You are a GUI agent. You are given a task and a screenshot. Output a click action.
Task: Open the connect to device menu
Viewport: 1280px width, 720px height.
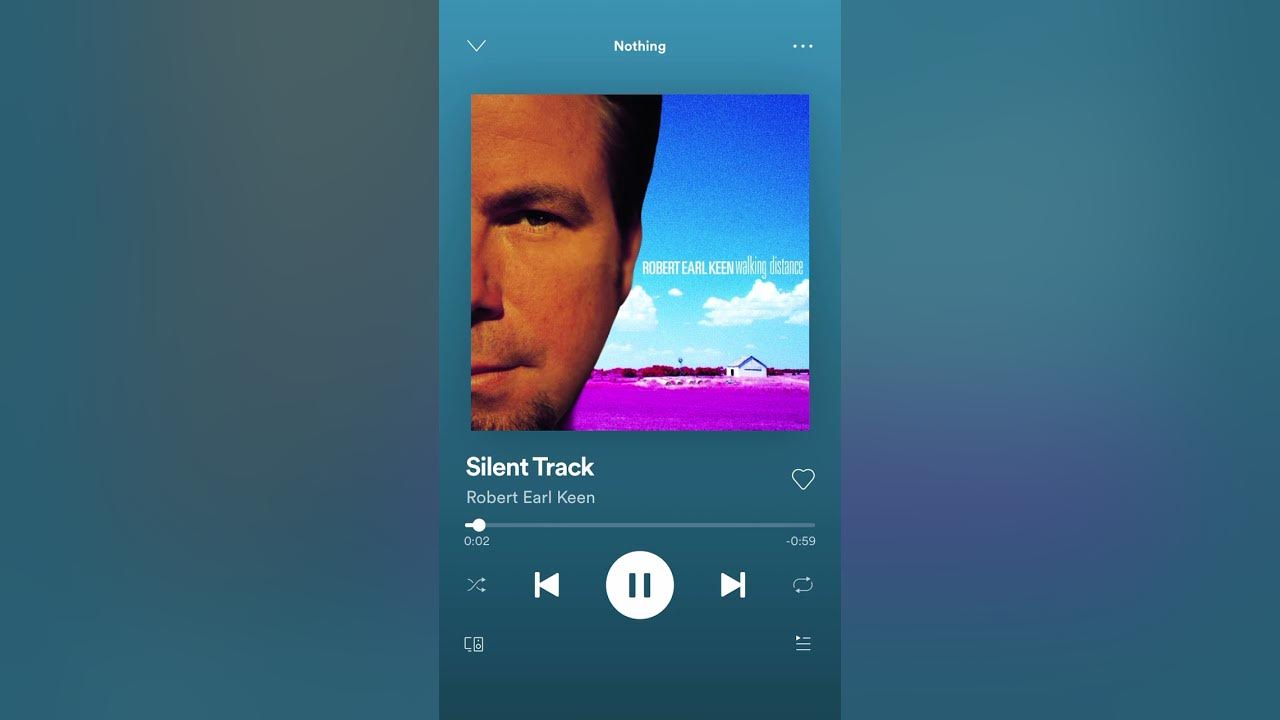pyautogui.click(x=474, y=644)
